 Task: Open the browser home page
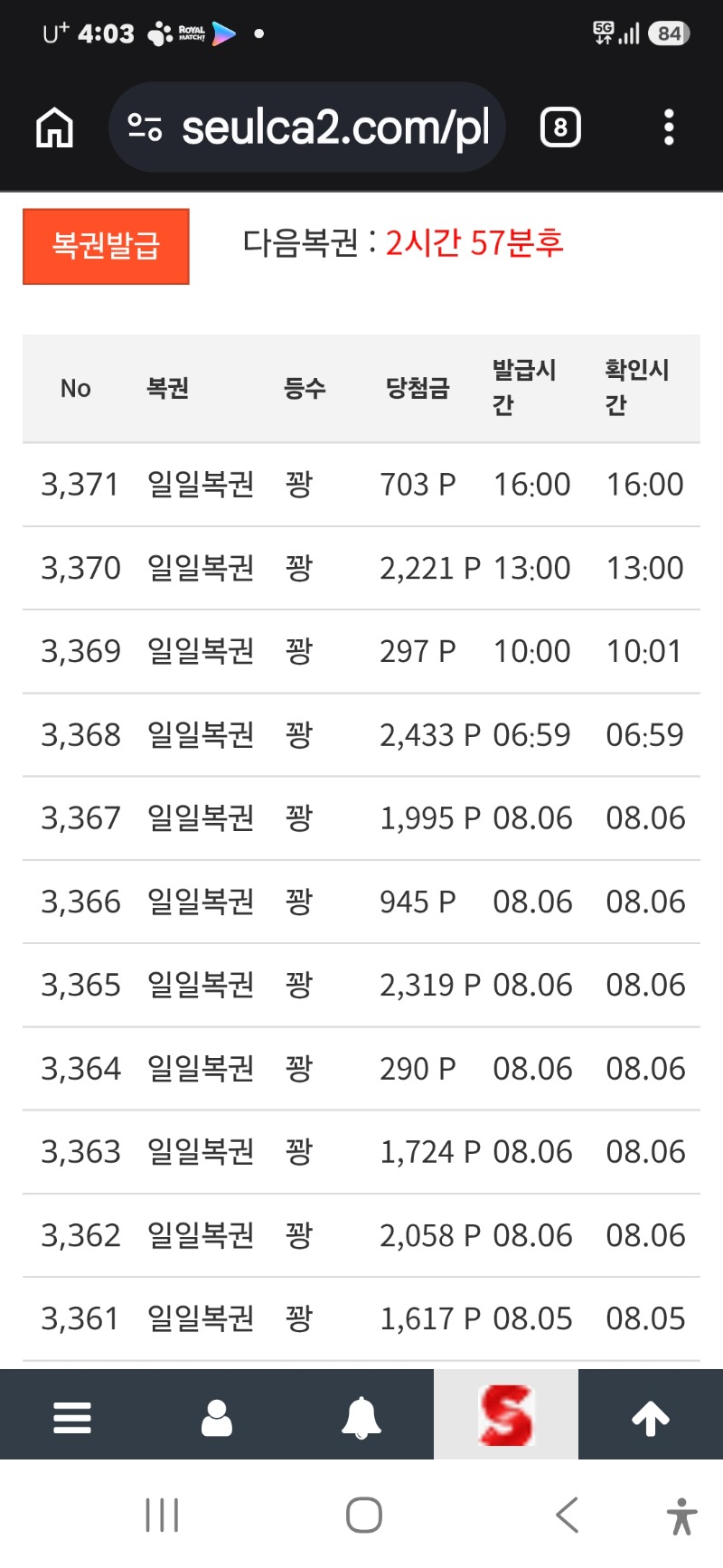tap(54, 128)
